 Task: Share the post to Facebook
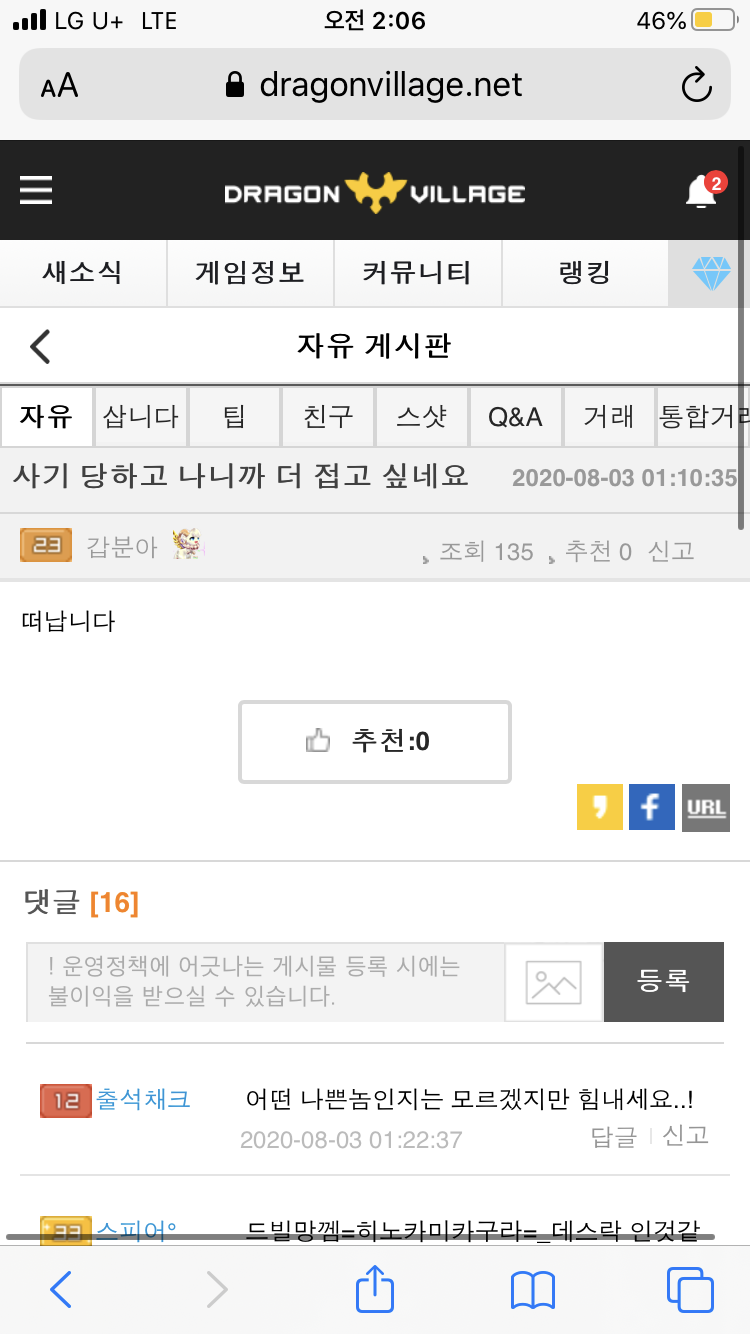(x=652, y=807)
